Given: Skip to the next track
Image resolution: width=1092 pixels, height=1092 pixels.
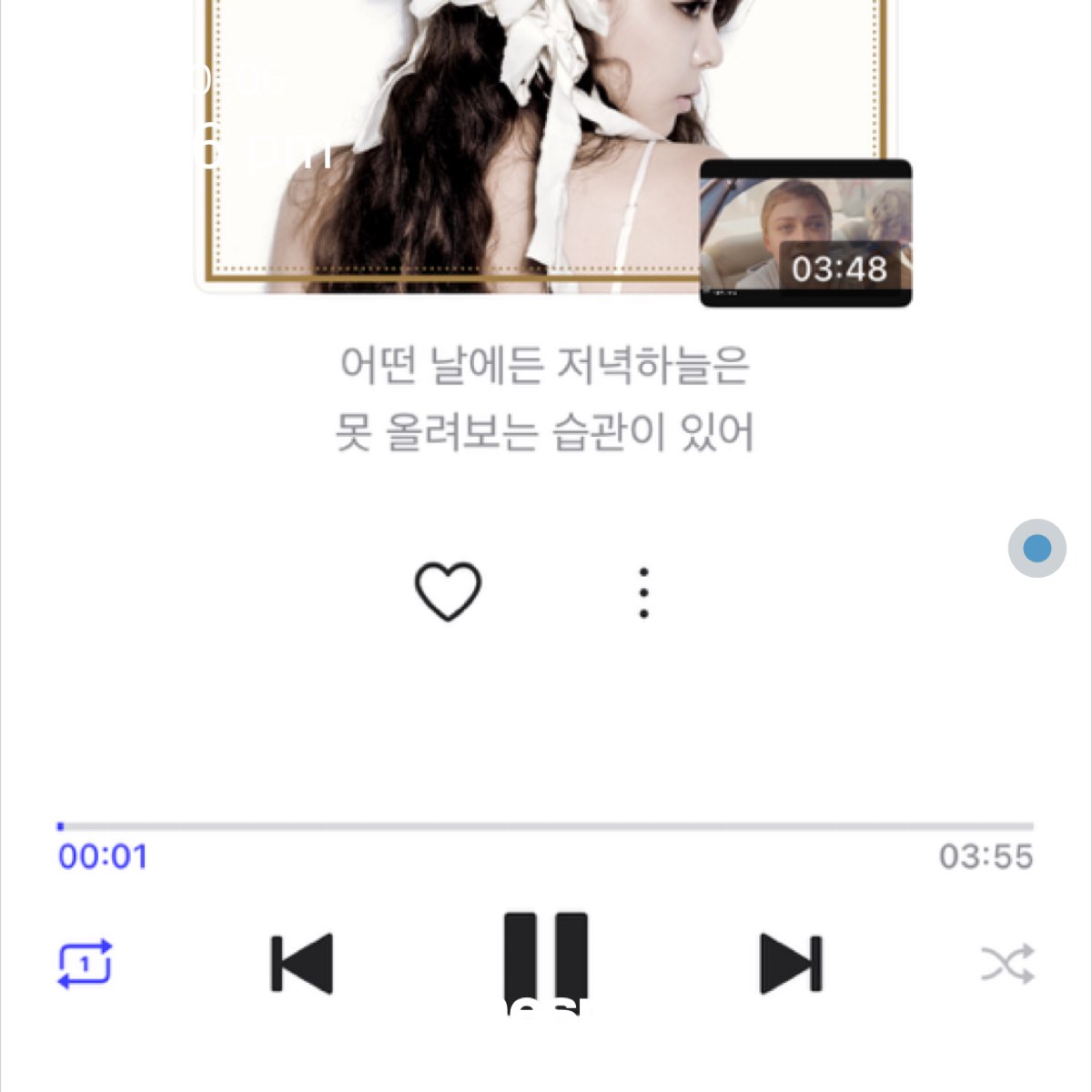Looking at the screenshot, I should click(x=790, y=963).
